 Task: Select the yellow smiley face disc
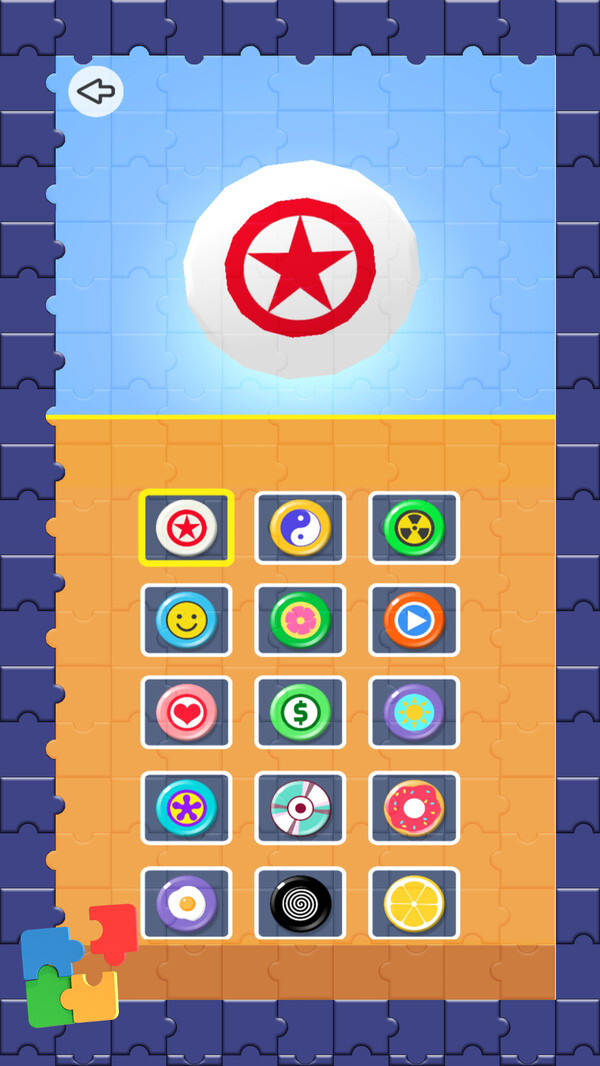186,621
